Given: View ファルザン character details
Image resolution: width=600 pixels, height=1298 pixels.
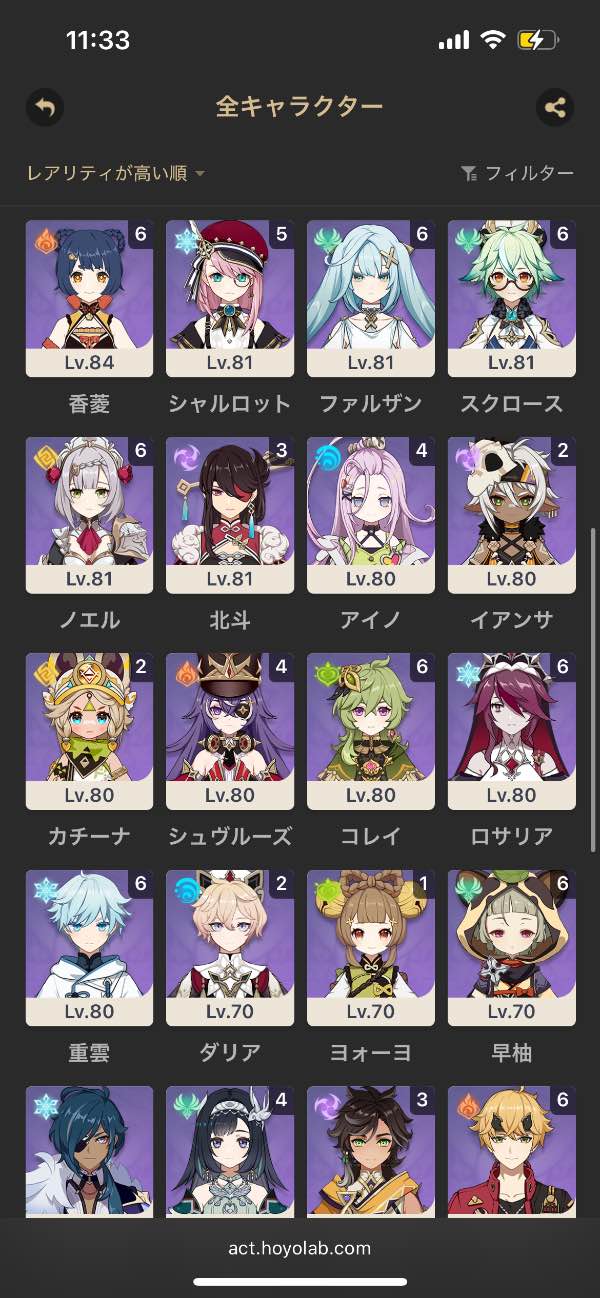Looking at the screenshot, I should [x=371, y=298].
